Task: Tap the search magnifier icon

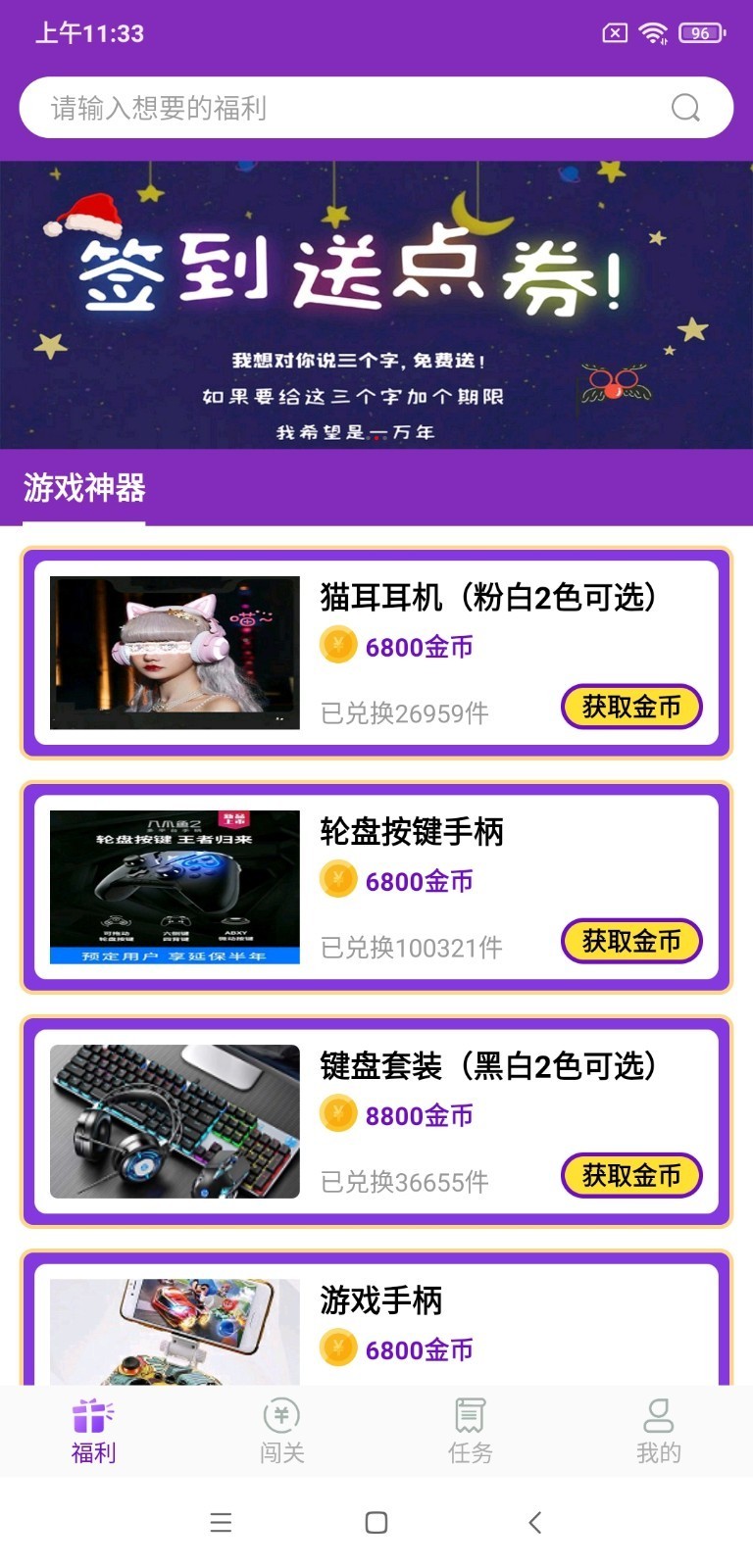Action: (686, 108)
